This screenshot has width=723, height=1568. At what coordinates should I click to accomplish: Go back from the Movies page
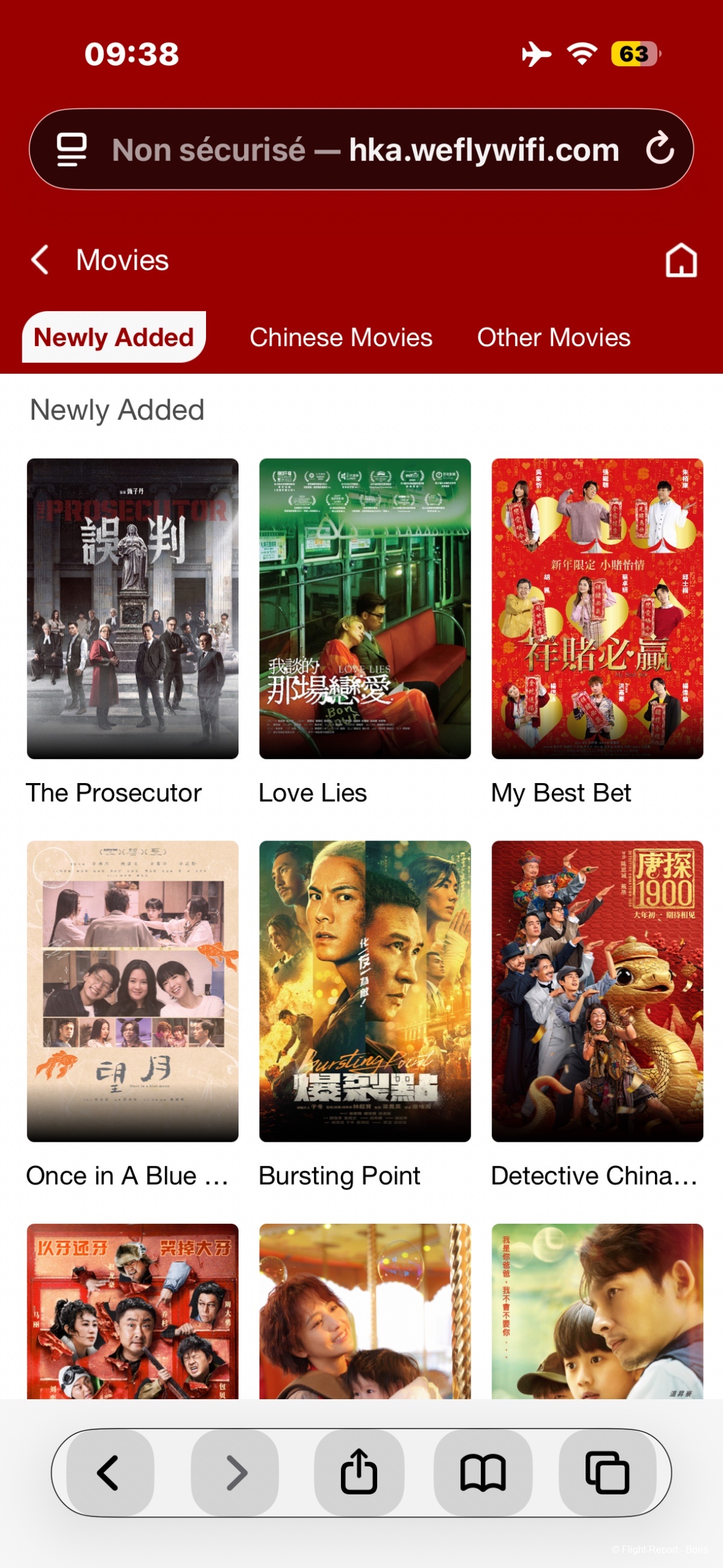pos(40,260)
